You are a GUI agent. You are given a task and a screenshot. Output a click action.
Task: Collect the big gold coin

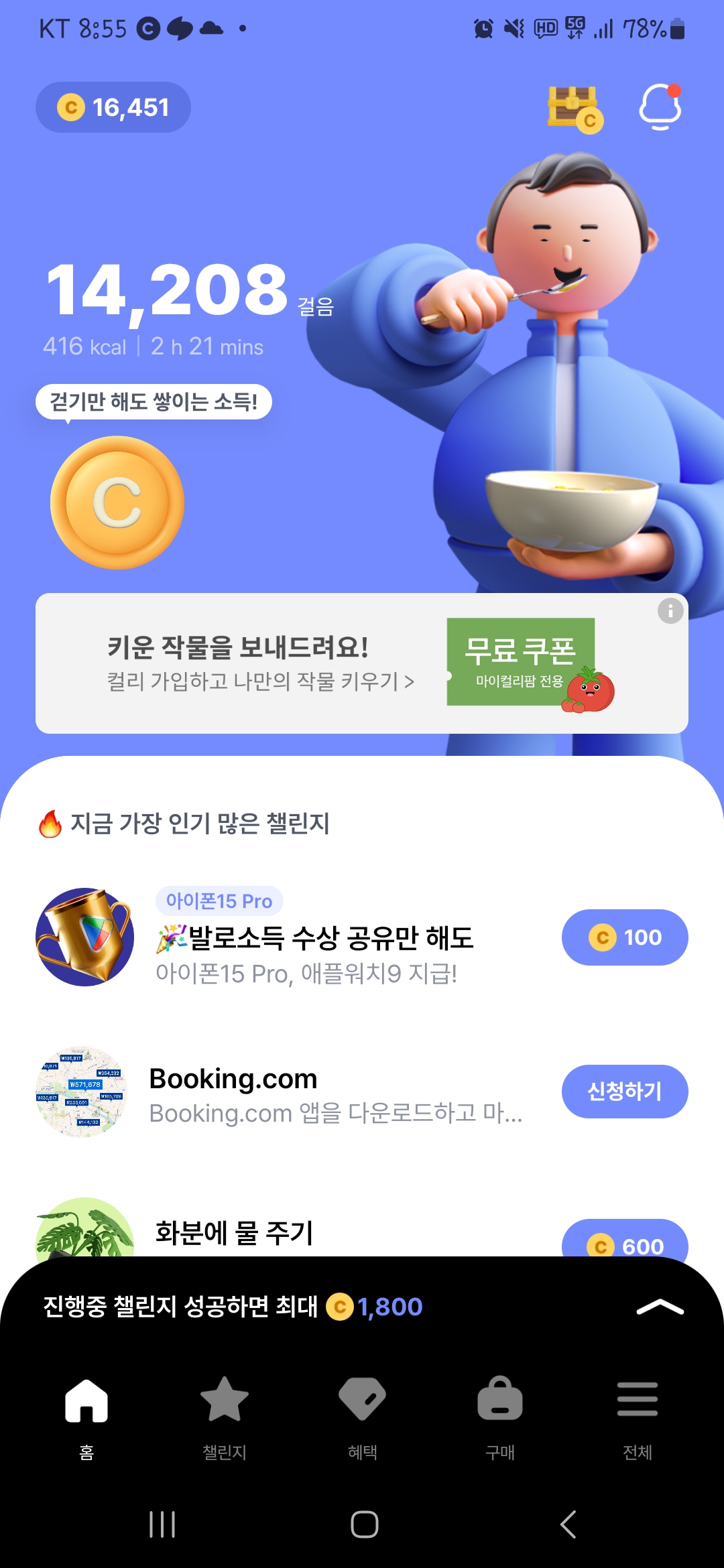pos(117,503)
